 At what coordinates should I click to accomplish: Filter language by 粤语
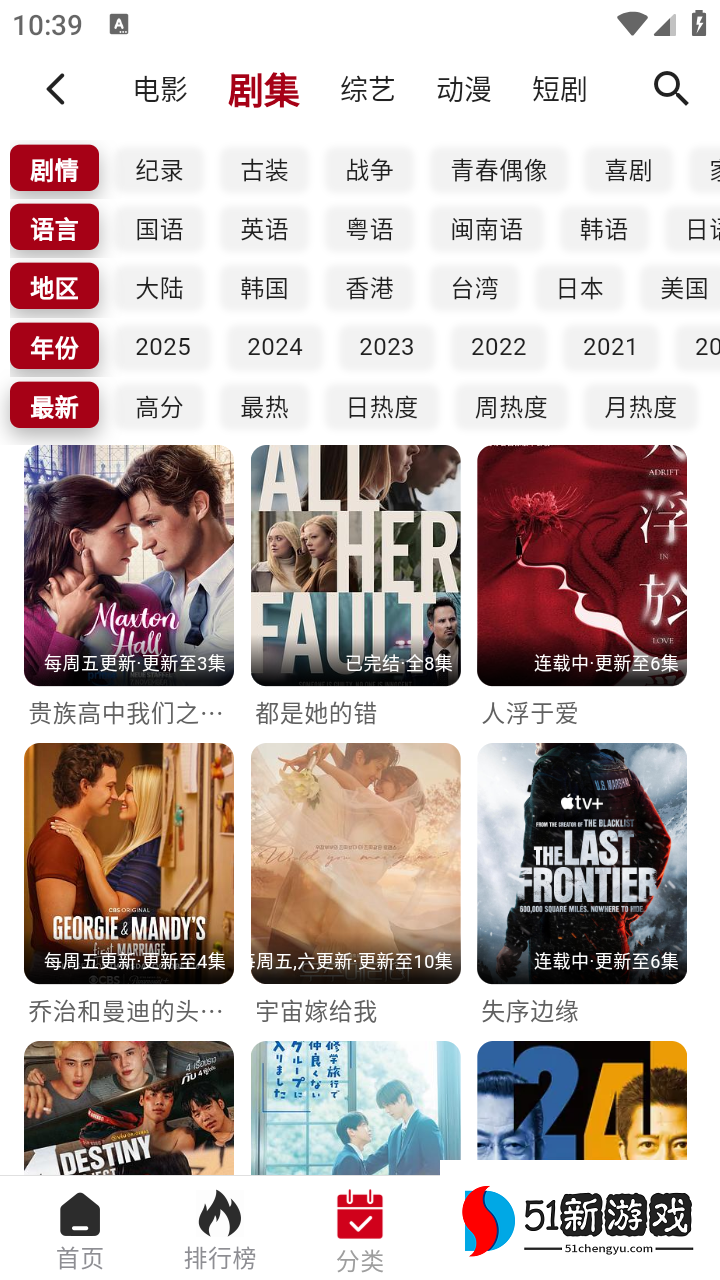[x=369, y=229]
